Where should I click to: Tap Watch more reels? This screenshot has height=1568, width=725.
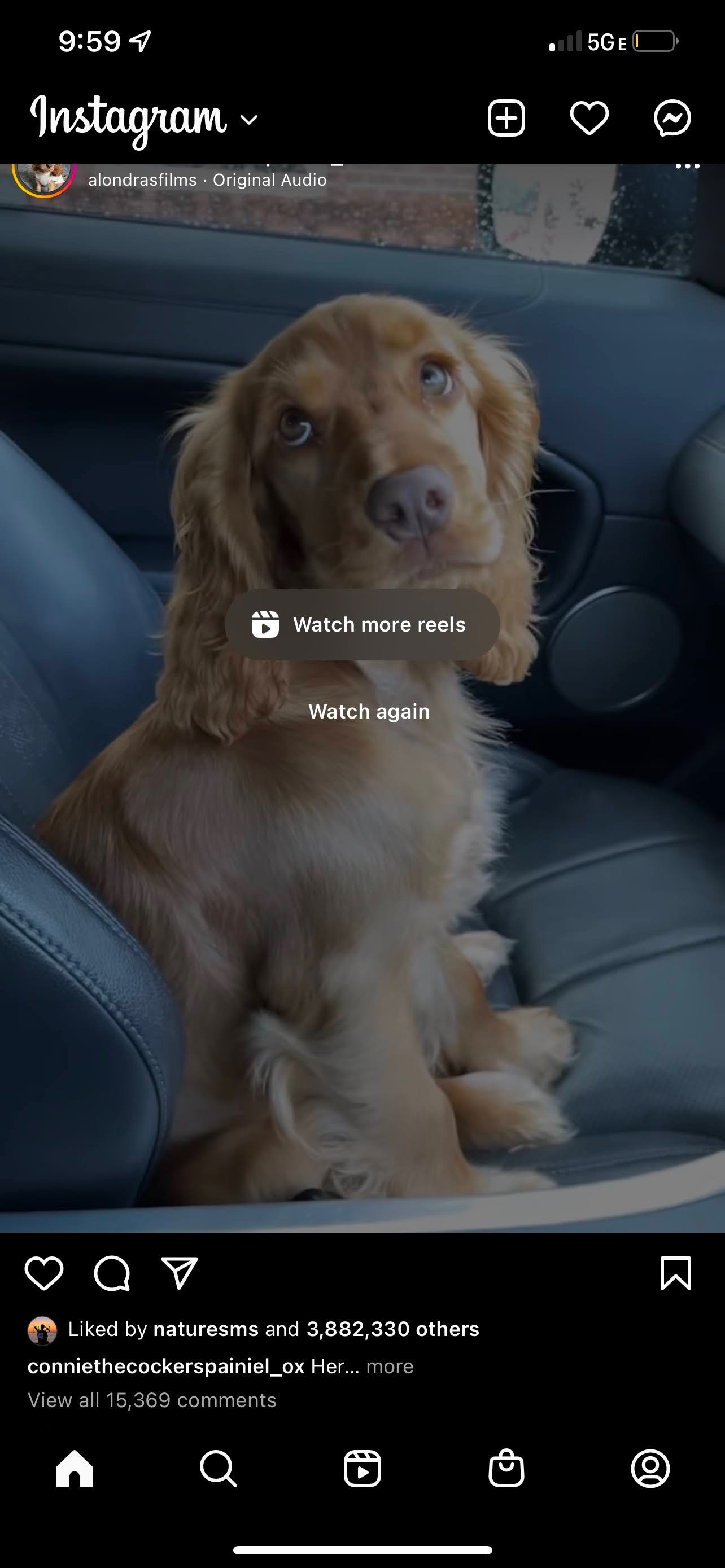[362, 624]
